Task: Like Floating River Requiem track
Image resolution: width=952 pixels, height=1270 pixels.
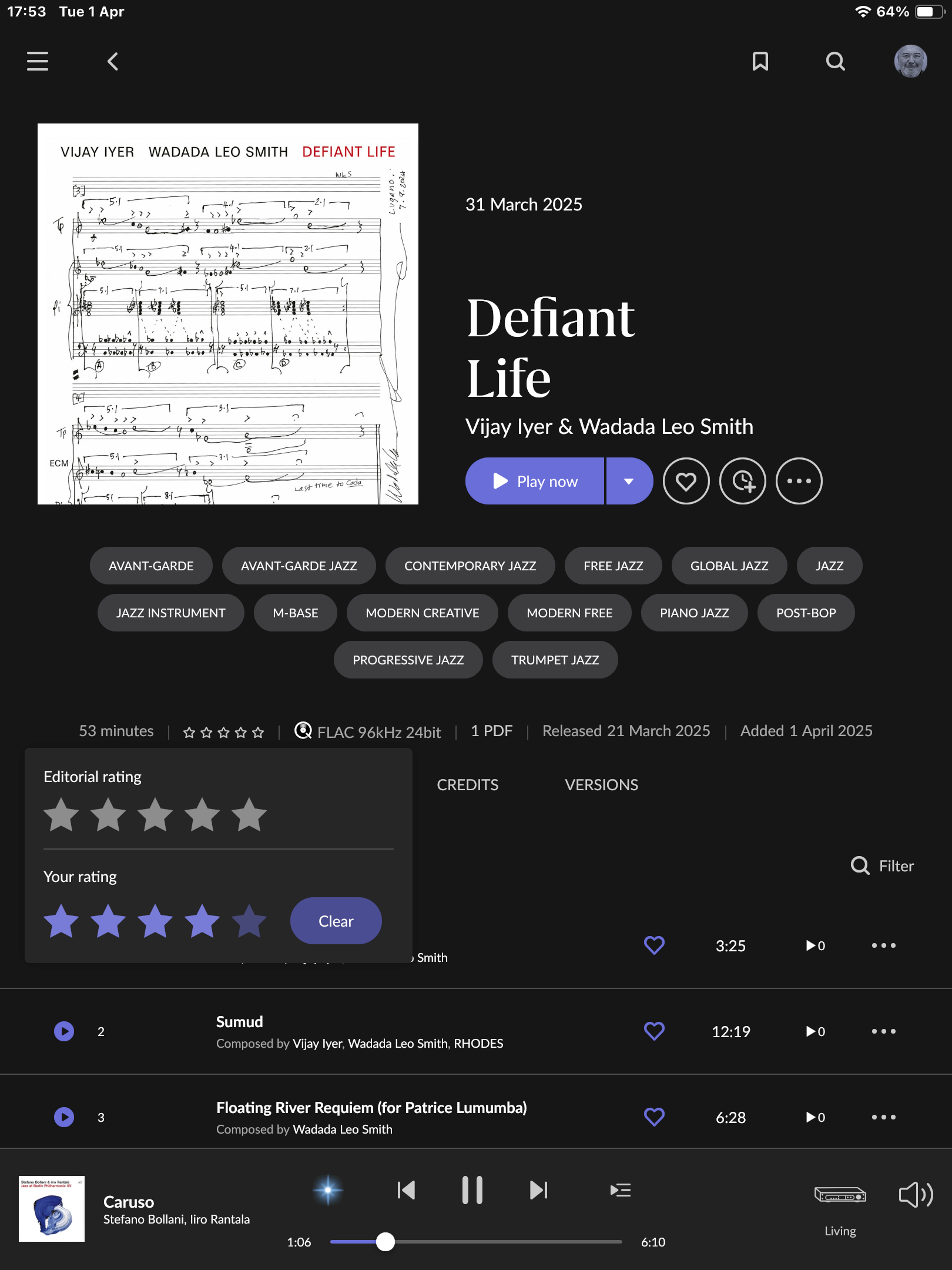Action: point(654,1117)
